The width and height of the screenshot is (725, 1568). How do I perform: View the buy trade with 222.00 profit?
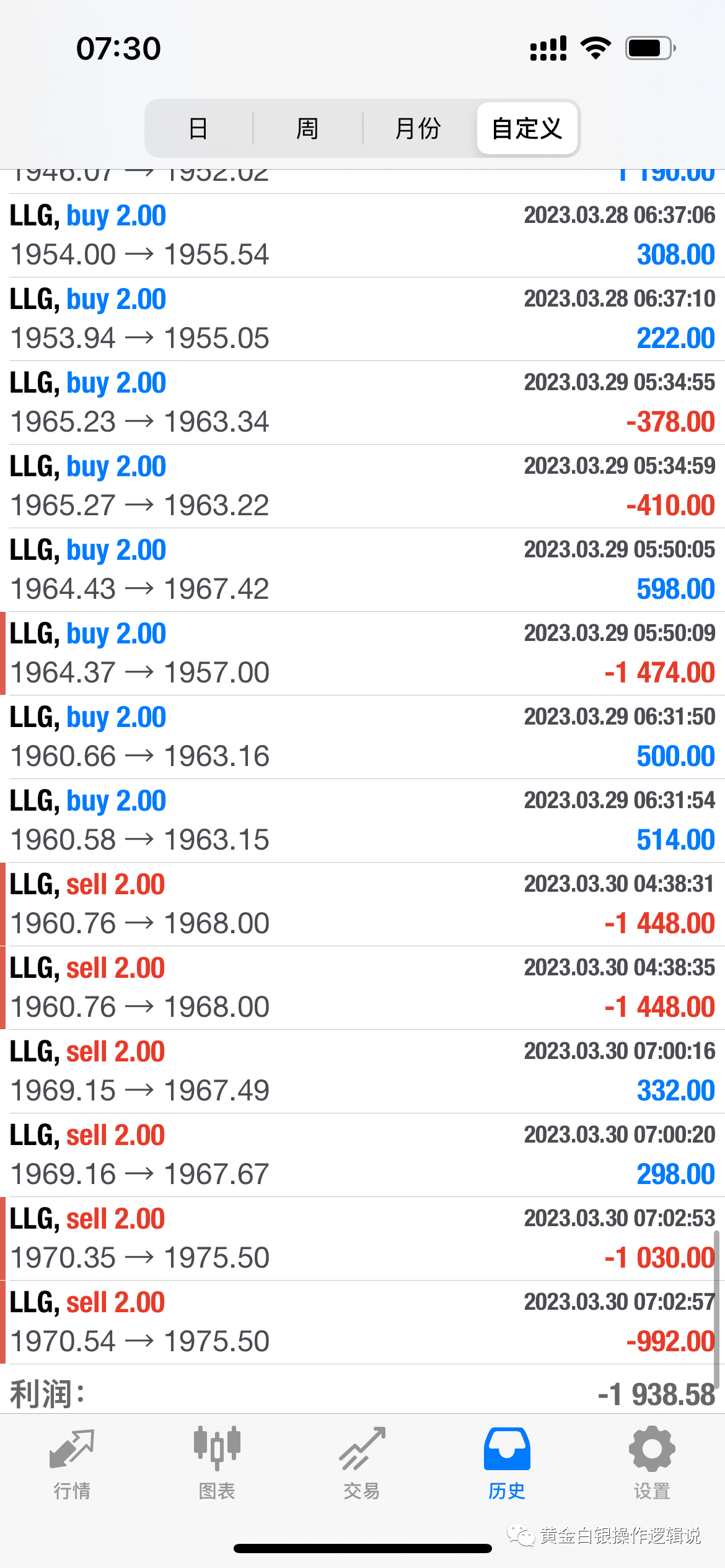[362, 319]
